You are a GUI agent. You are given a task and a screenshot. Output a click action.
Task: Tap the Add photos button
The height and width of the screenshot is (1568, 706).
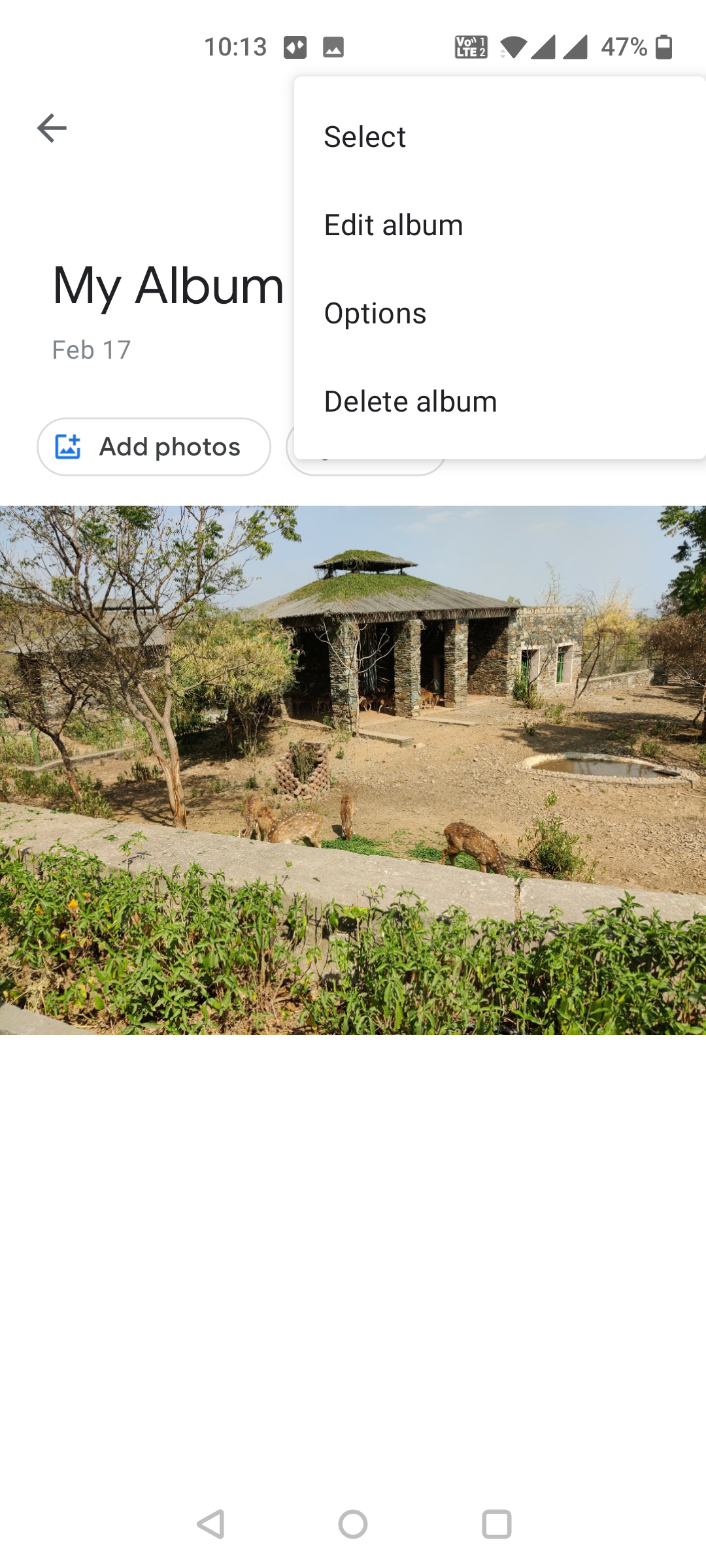(154, 447)
